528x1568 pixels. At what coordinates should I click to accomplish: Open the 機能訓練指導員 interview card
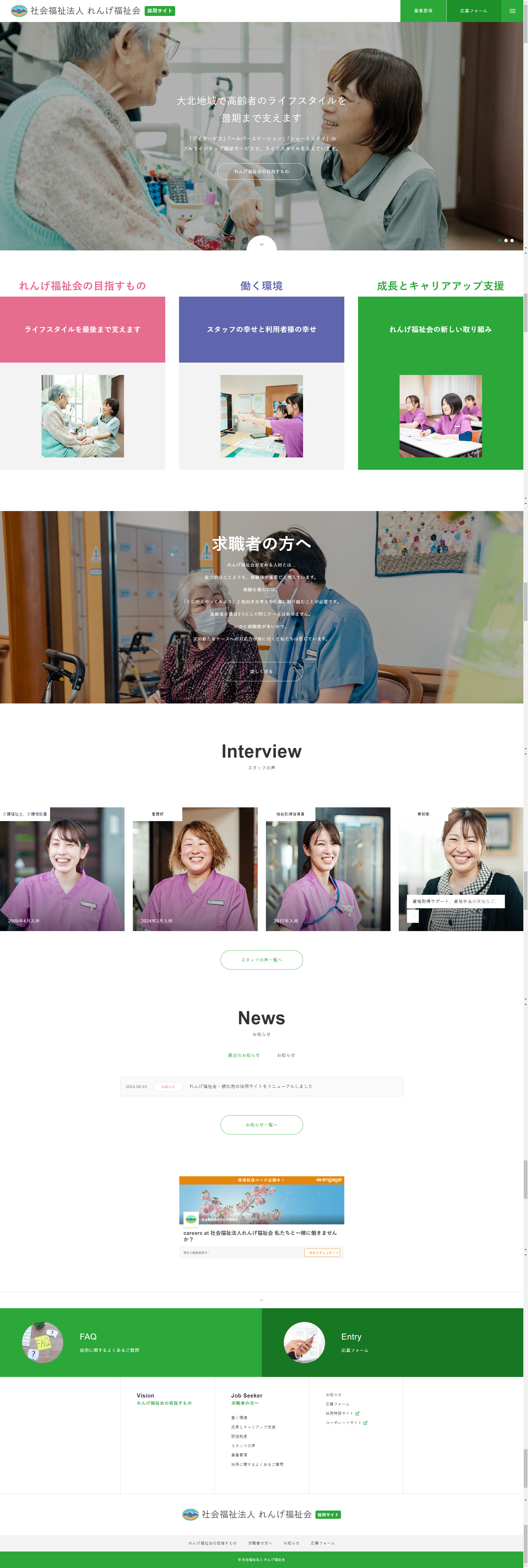328,869
